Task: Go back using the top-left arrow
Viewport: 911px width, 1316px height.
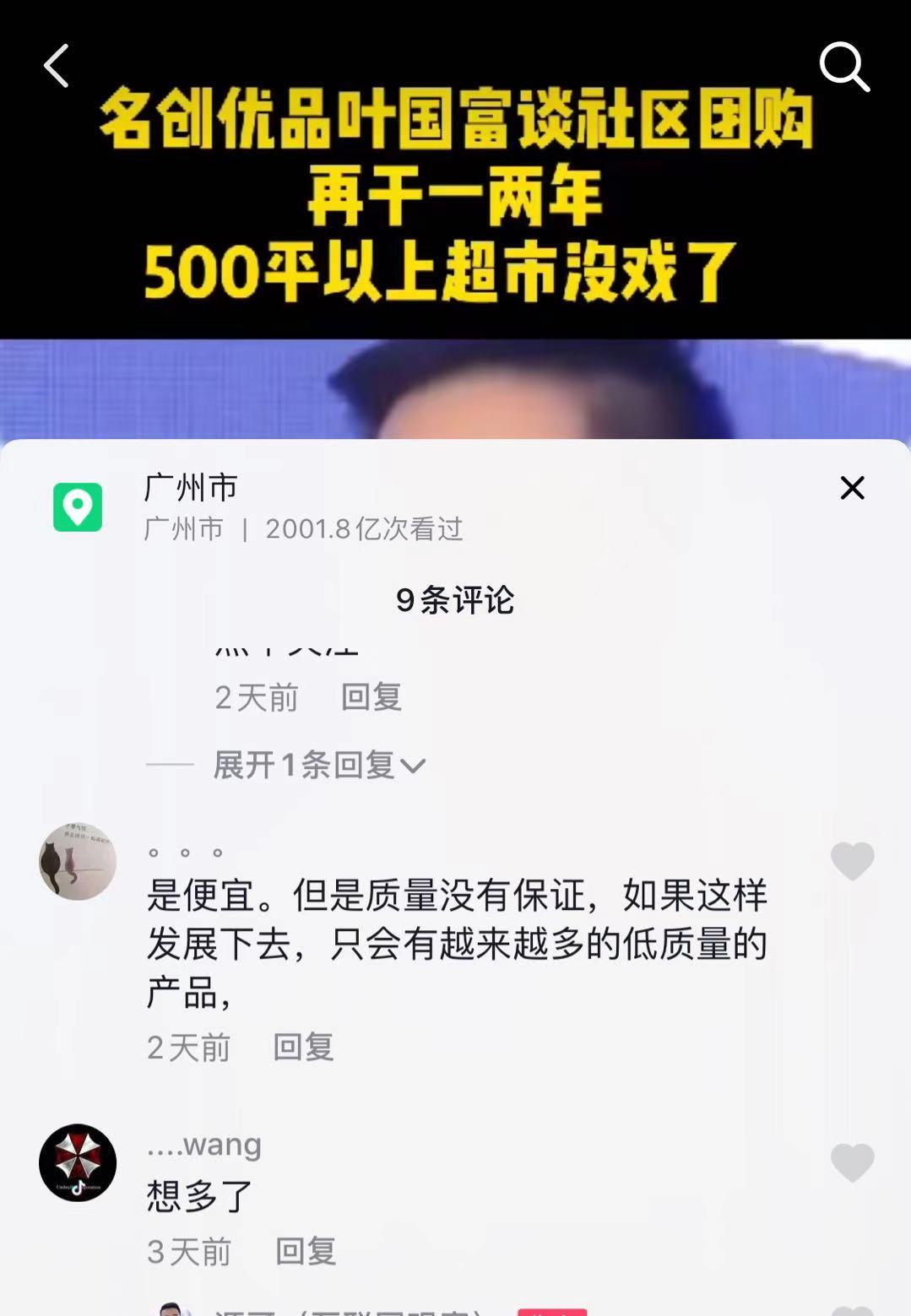Action: pos(56,66)
